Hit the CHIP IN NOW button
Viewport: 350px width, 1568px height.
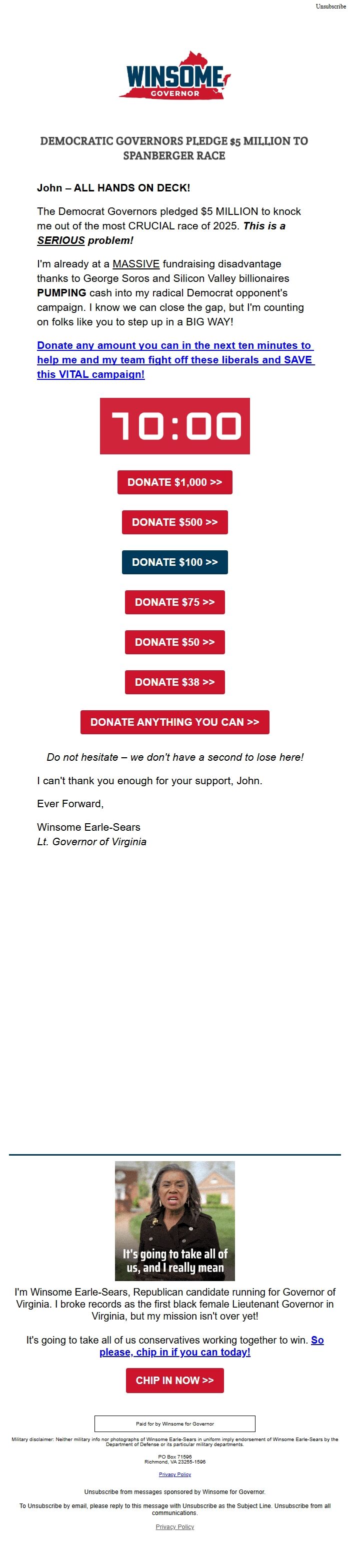(174, 1380)
